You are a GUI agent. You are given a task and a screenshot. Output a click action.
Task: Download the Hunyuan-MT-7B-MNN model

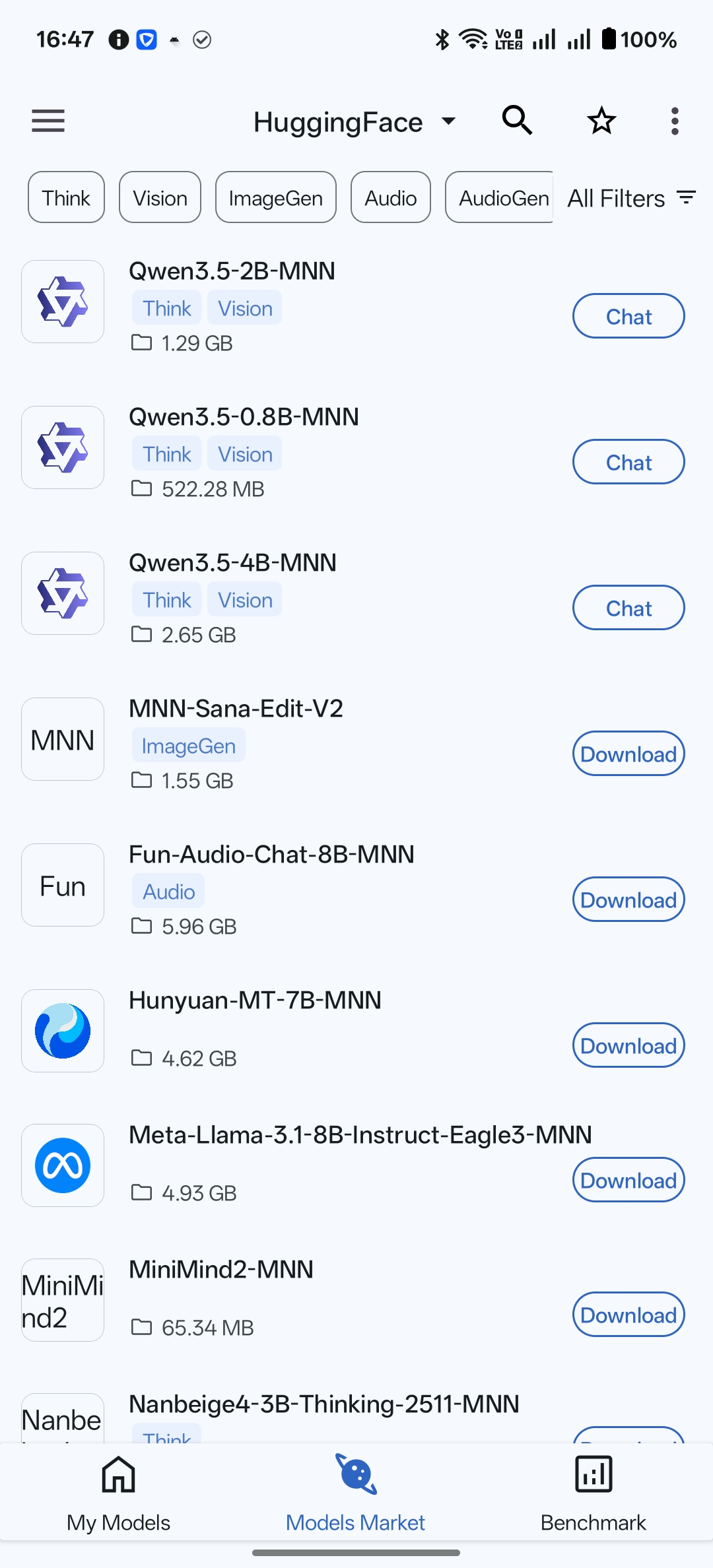(628, 1045)
